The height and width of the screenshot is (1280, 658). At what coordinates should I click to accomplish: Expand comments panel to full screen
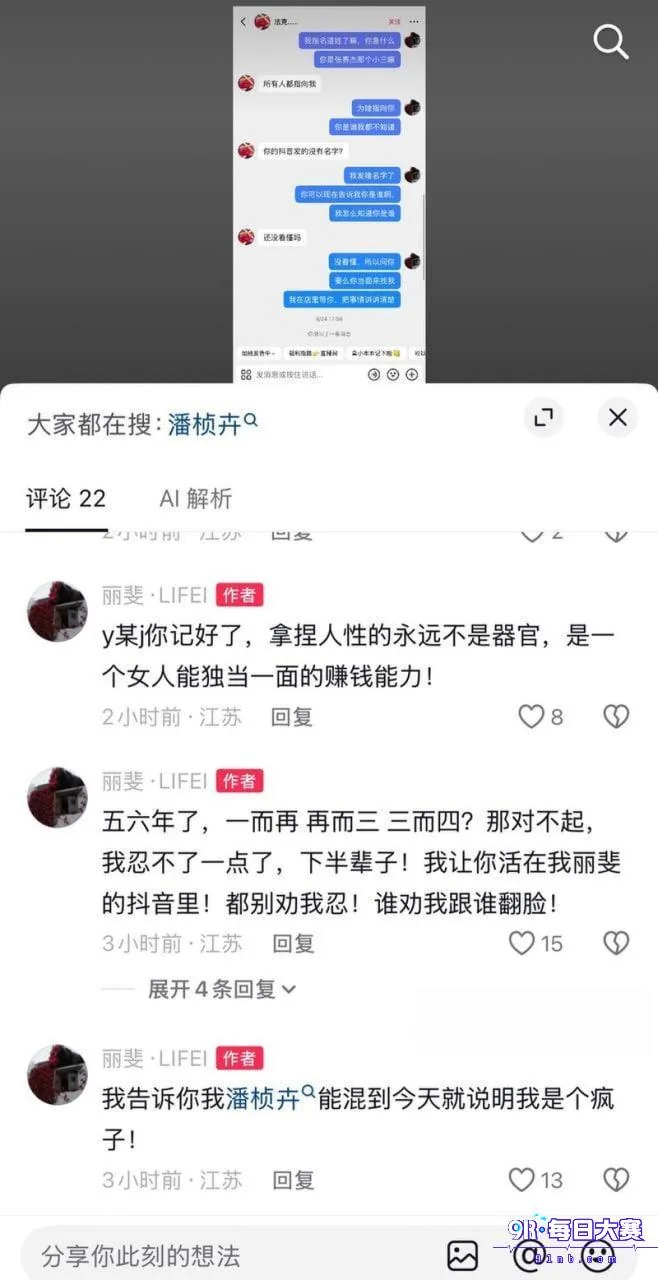click(x=543, y=417)
